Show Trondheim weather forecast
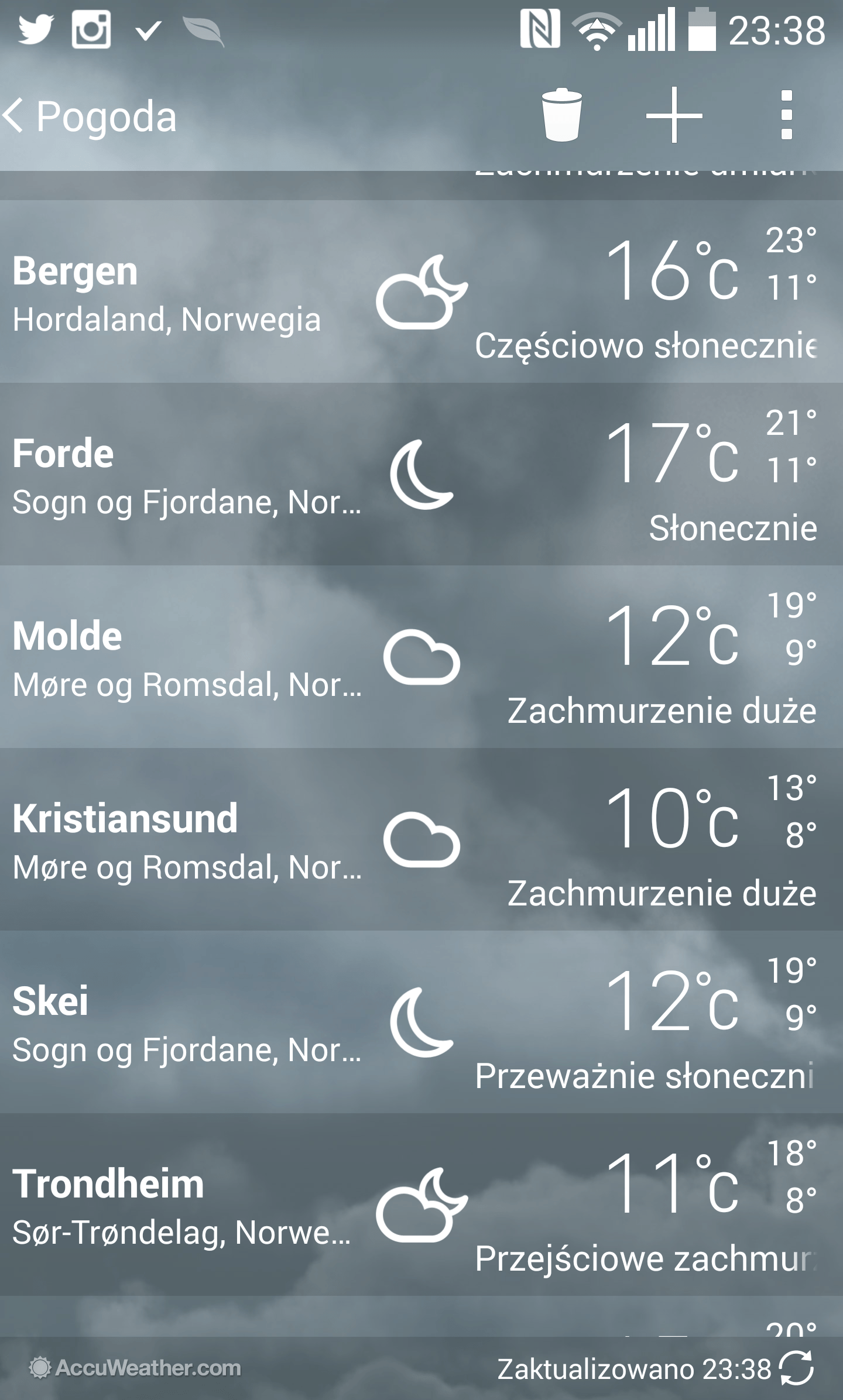The height and width of the screenshot is (1400, 843). [x=421, y=1205]
